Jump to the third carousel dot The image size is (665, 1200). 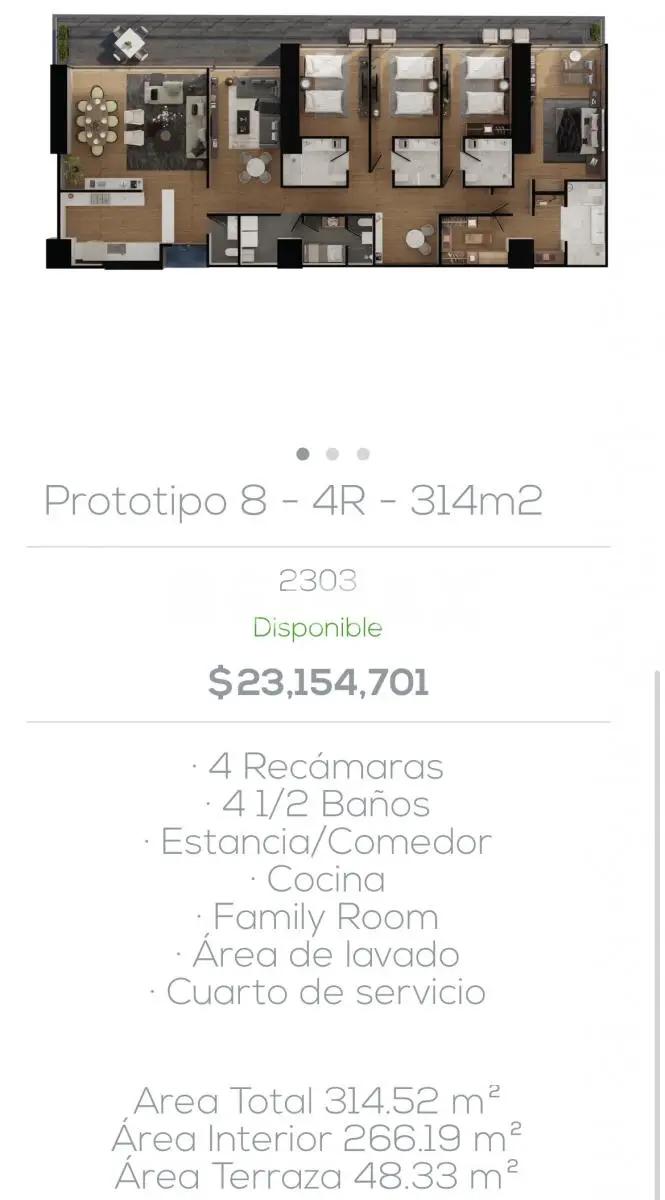tap(363, 454)
